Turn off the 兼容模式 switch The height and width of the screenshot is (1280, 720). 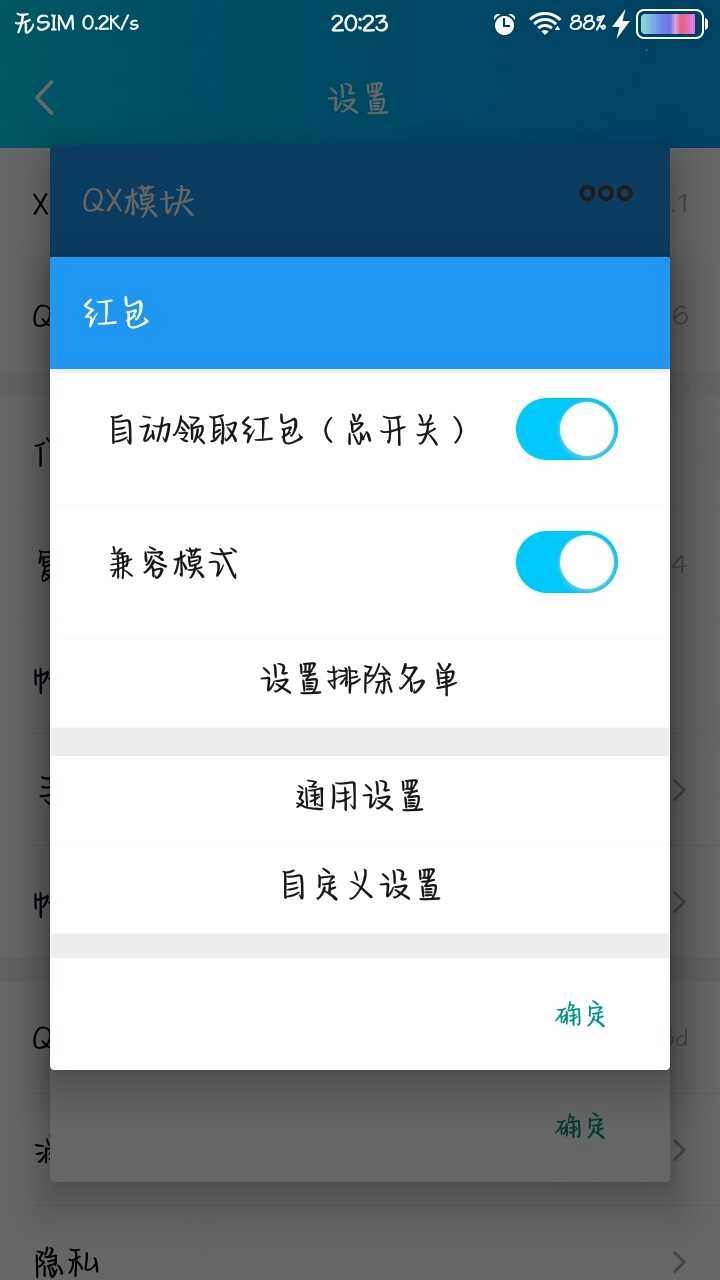pos(566,562)
